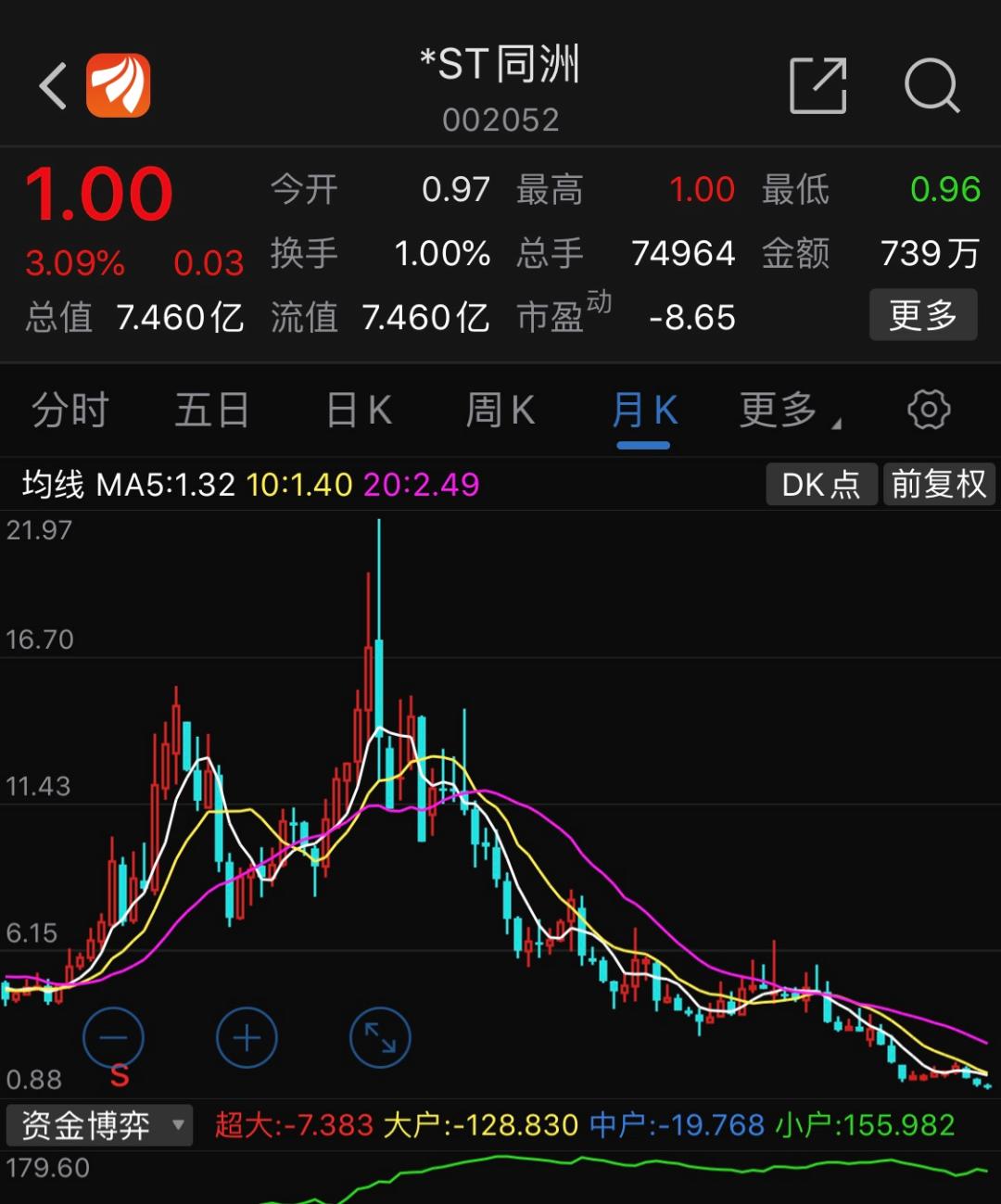This screenshot has width=1001, height=1204.
Task: Toggle the DK点 indicator
Action: pos(820,484)
